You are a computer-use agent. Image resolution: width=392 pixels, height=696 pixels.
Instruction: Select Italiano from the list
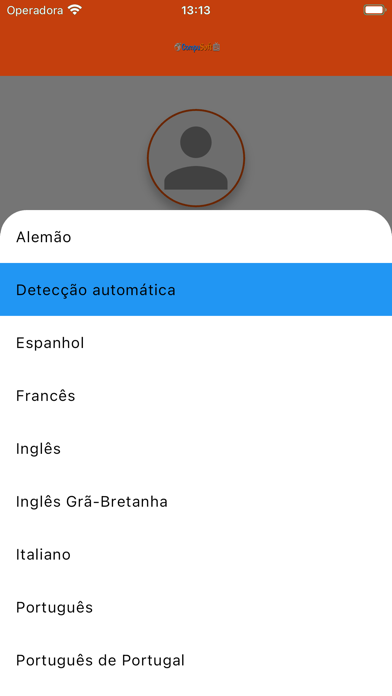tap(196, 554)
